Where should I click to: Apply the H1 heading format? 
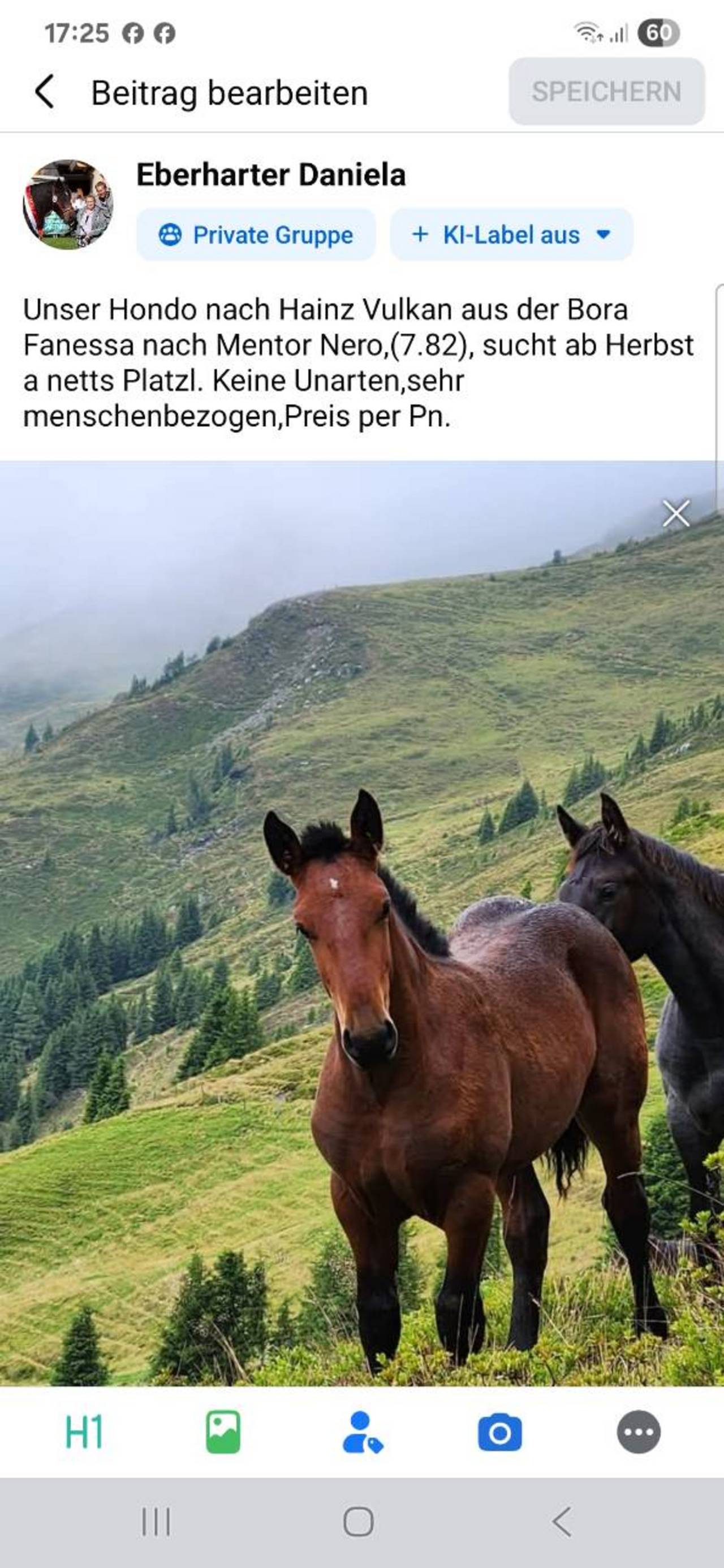(84, 1432)
